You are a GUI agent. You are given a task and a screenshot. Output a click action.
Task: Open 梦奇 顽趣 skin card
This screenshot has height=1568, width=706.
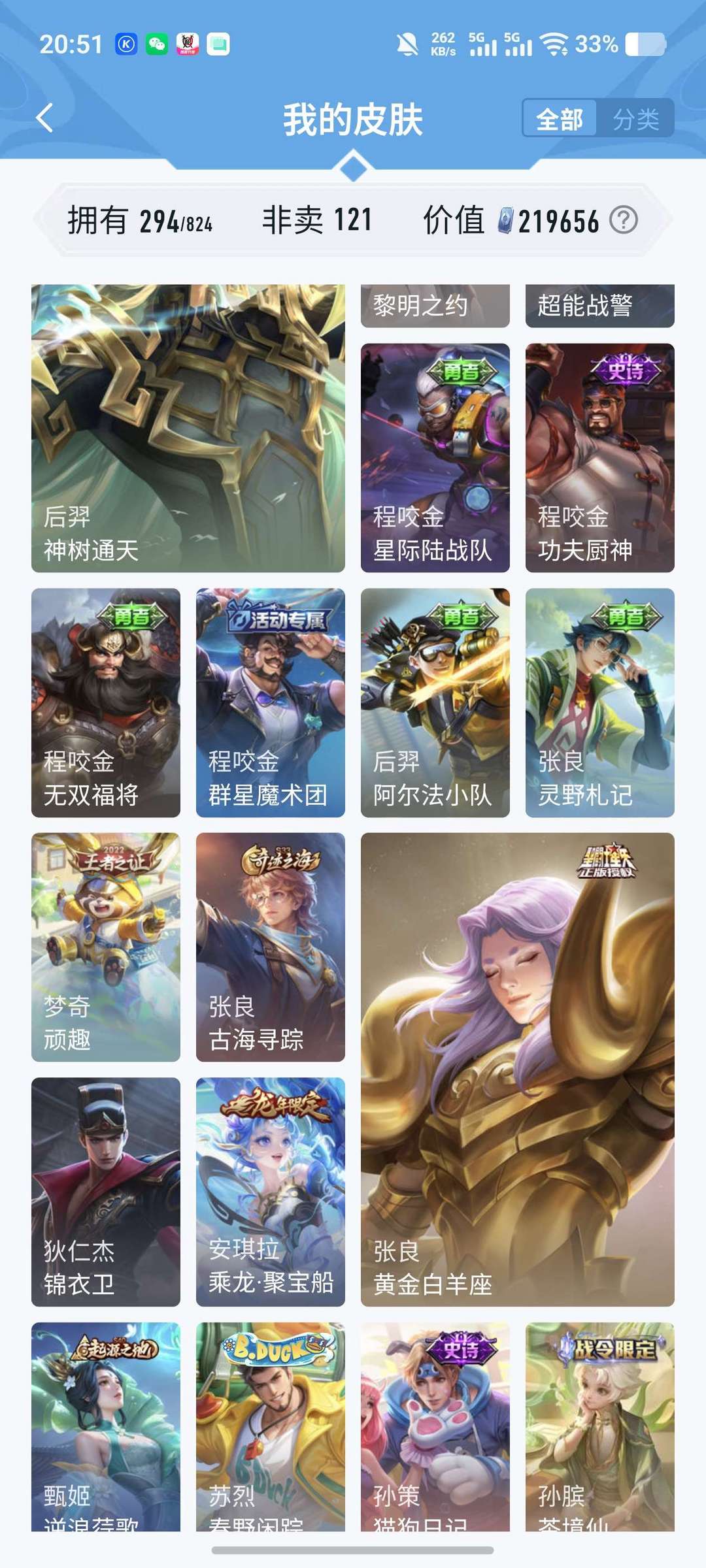106,947
